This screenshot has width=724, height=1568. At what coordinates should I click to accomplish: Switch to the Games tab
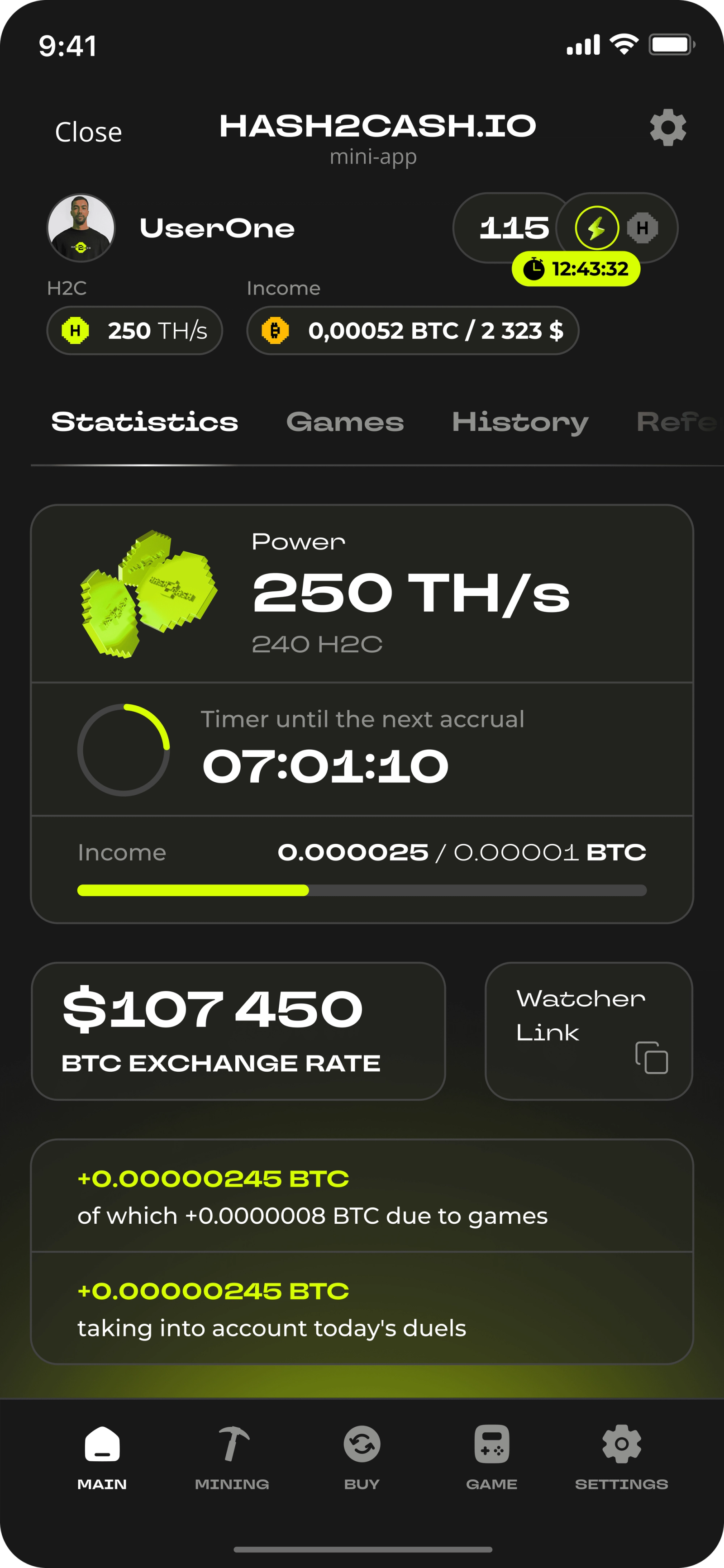[346, 422]
